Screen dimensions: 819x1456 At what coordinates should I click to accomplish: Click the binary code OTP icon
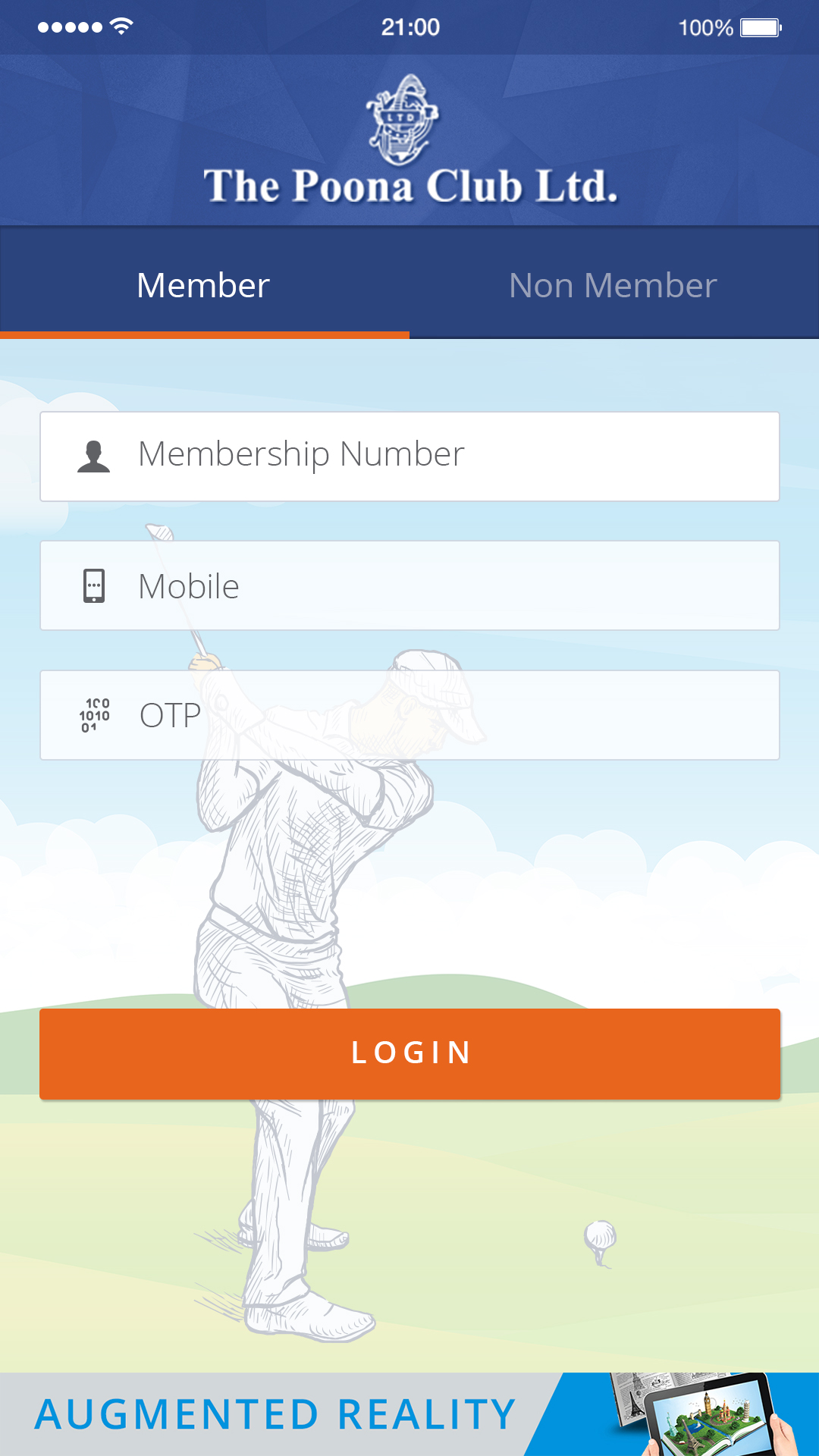point(96,714)
